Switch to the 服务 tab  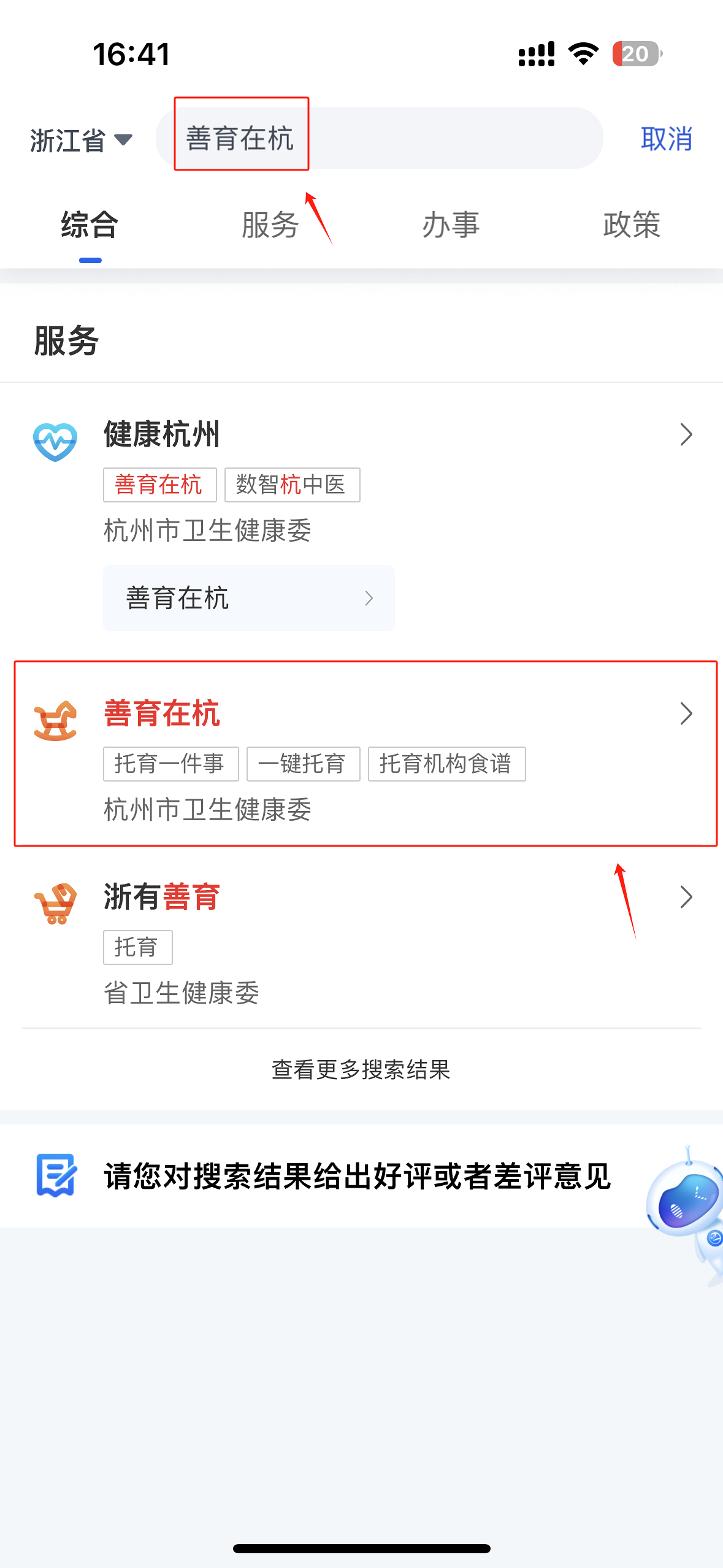pyautogui.click(x=270, y=225)
